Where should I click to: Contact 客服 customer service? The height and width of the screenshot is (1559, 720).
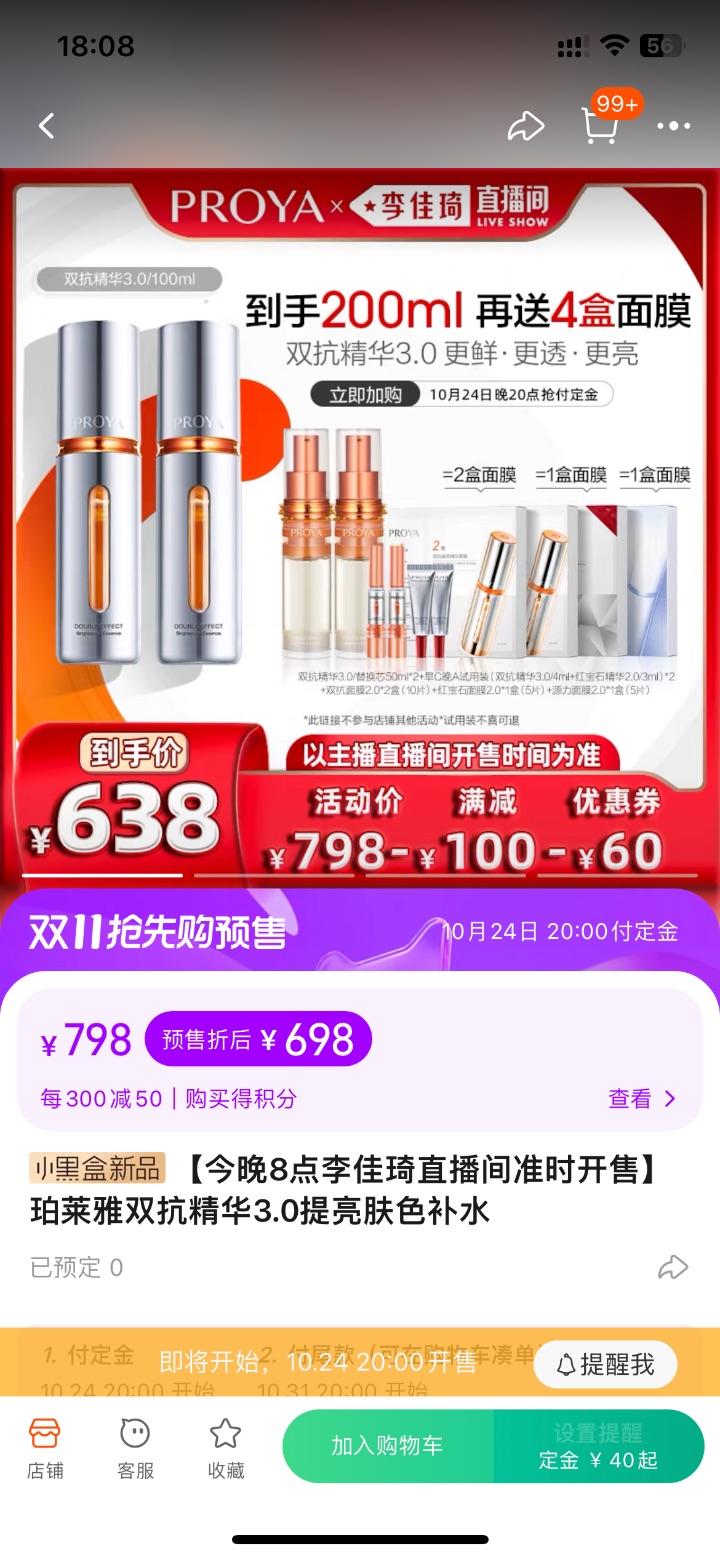135,1447
